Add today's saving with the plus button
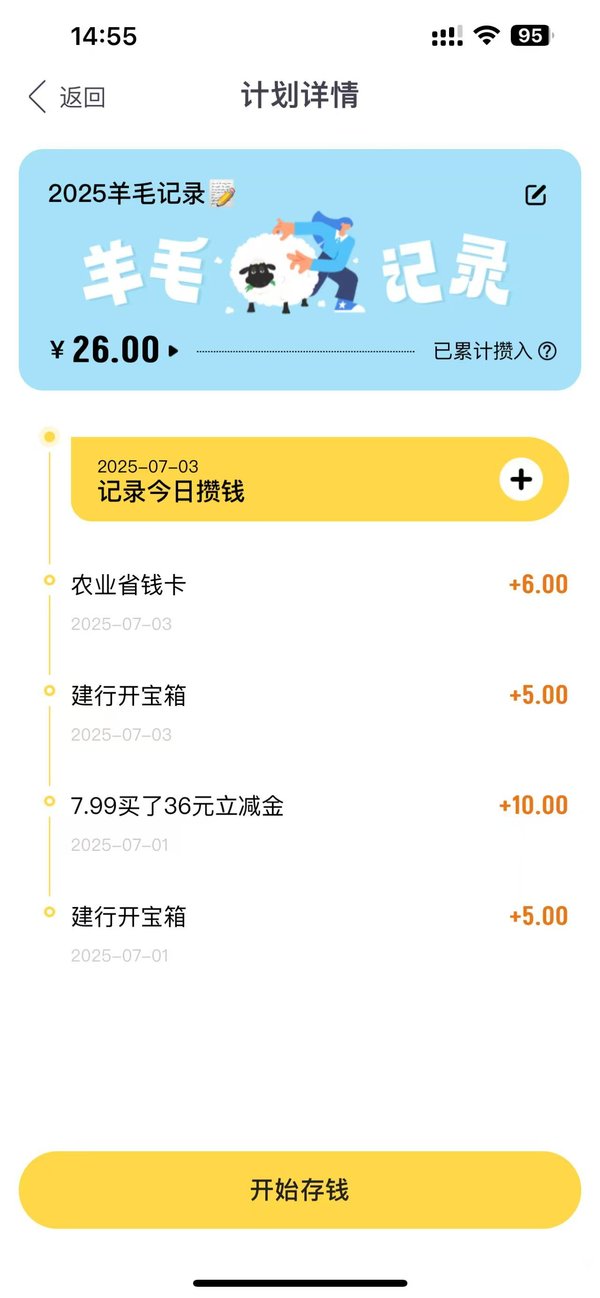This screenshot has width=600, height=1298. coord(521,480)
